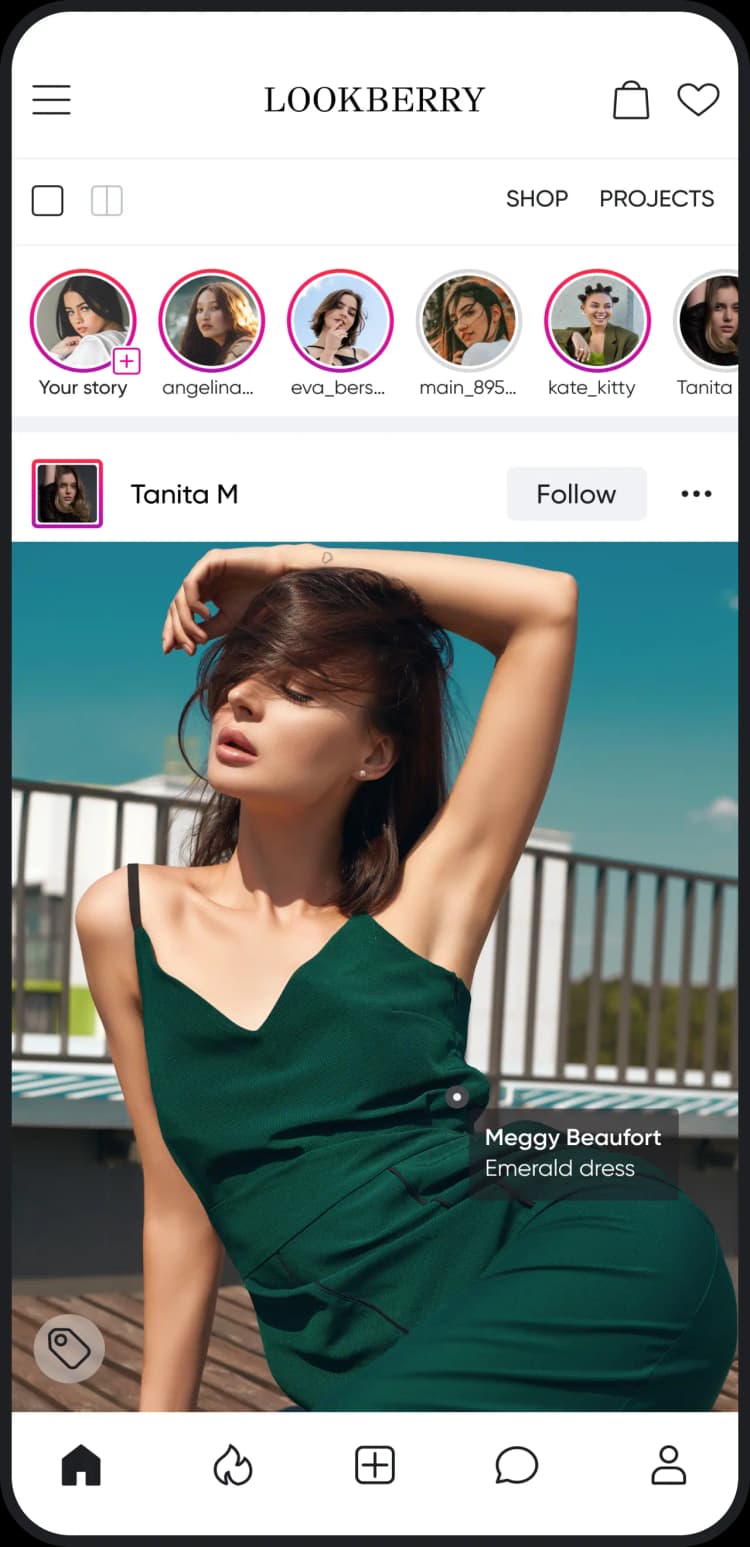The width and height of the screenshot is (750, 1547).
Task: Switch to two-column feed view
Action: pos(107,201)
